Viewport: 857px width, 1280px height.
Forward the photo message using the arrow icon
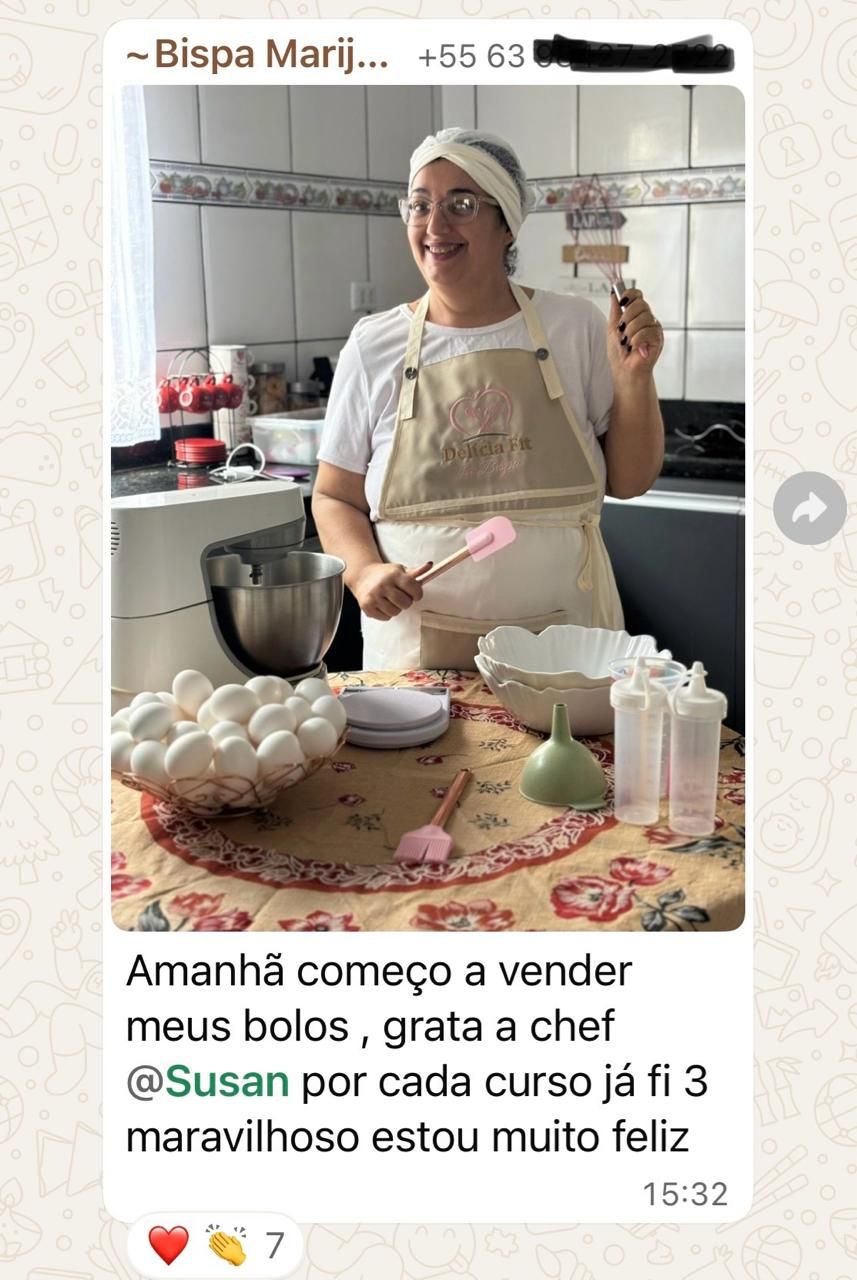(x=809, y=508)
